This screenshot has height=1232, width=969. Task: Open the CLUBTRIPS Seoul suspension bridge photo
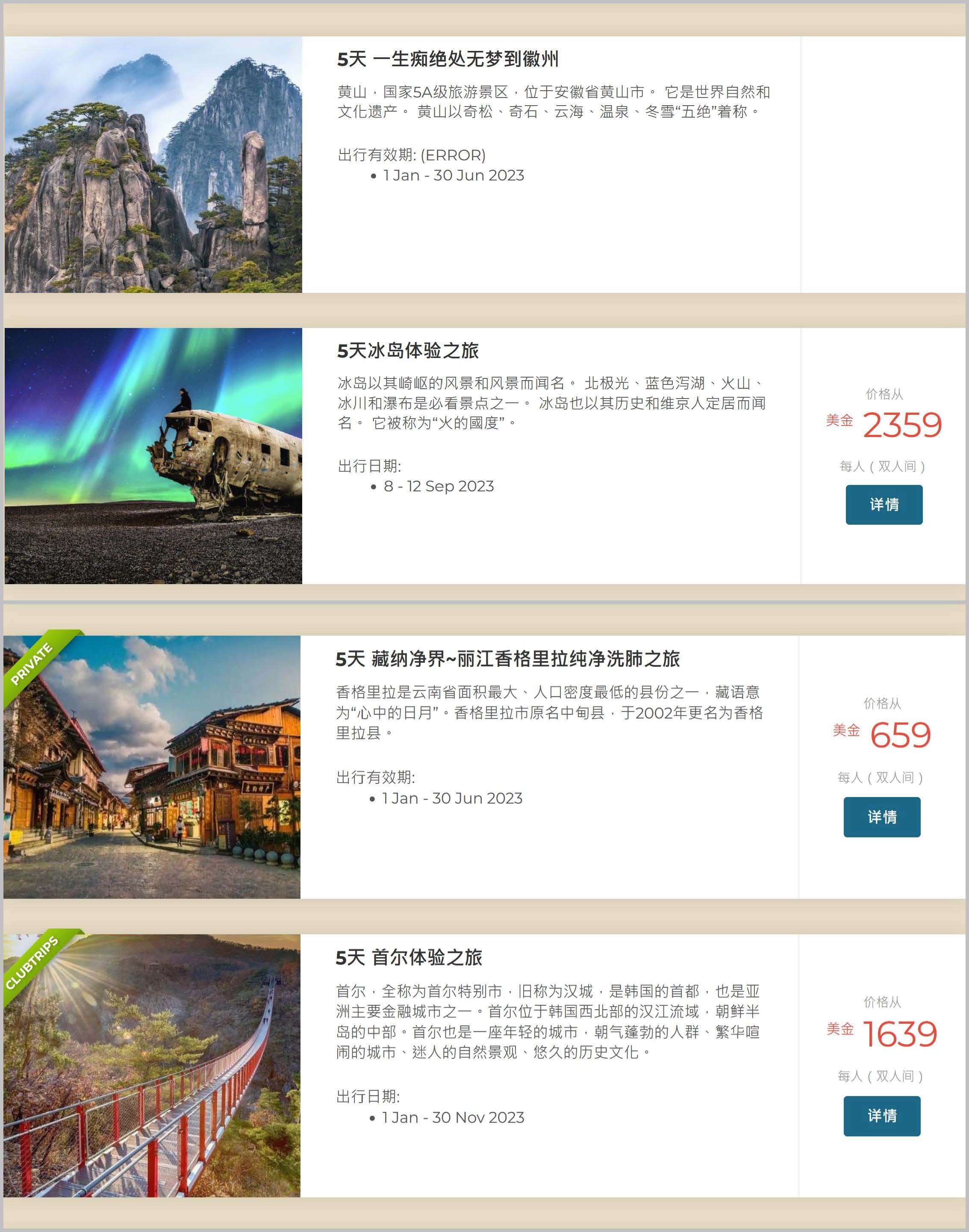pyautogui.click(x=152, y=1065)
